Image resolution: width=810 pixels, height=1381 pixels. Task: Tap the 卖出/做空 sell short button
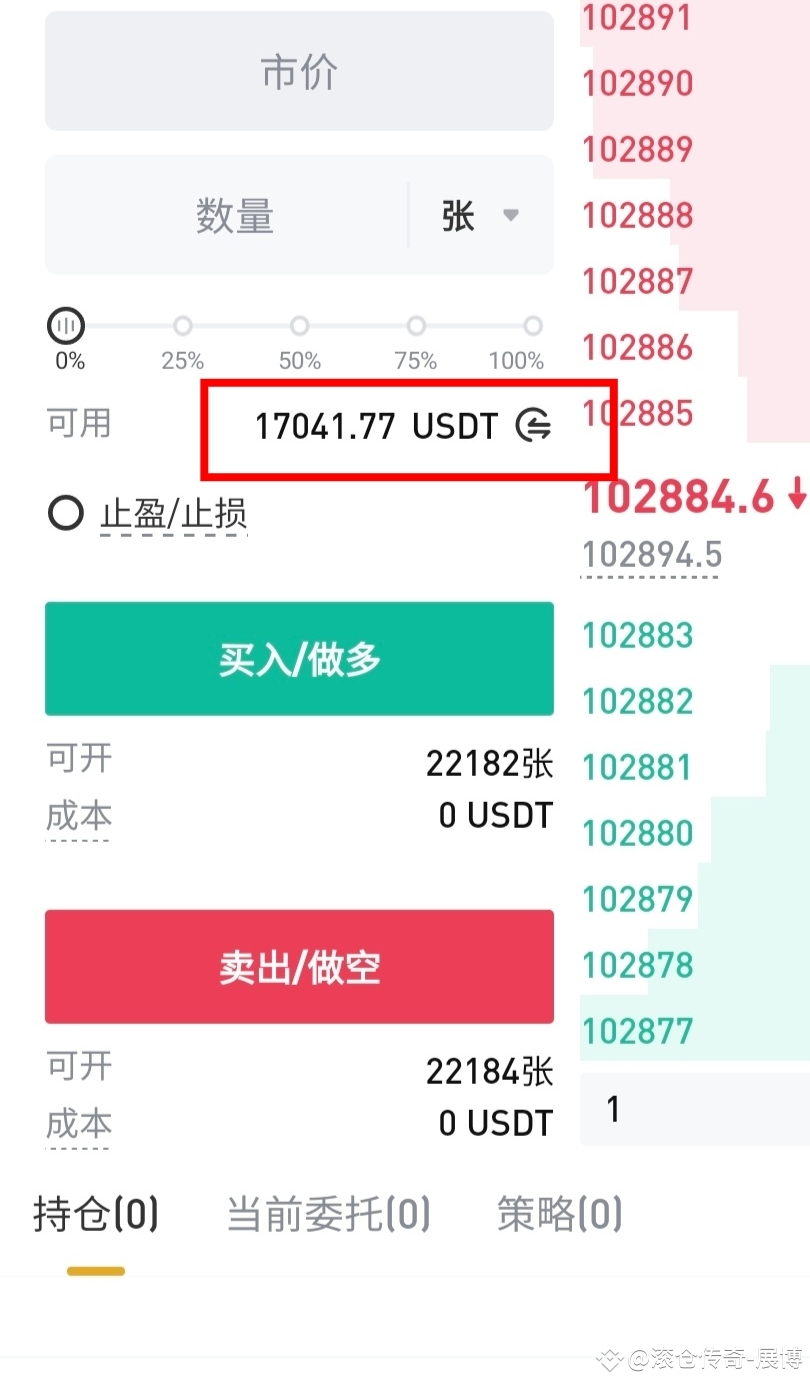(x=299, y=967)
